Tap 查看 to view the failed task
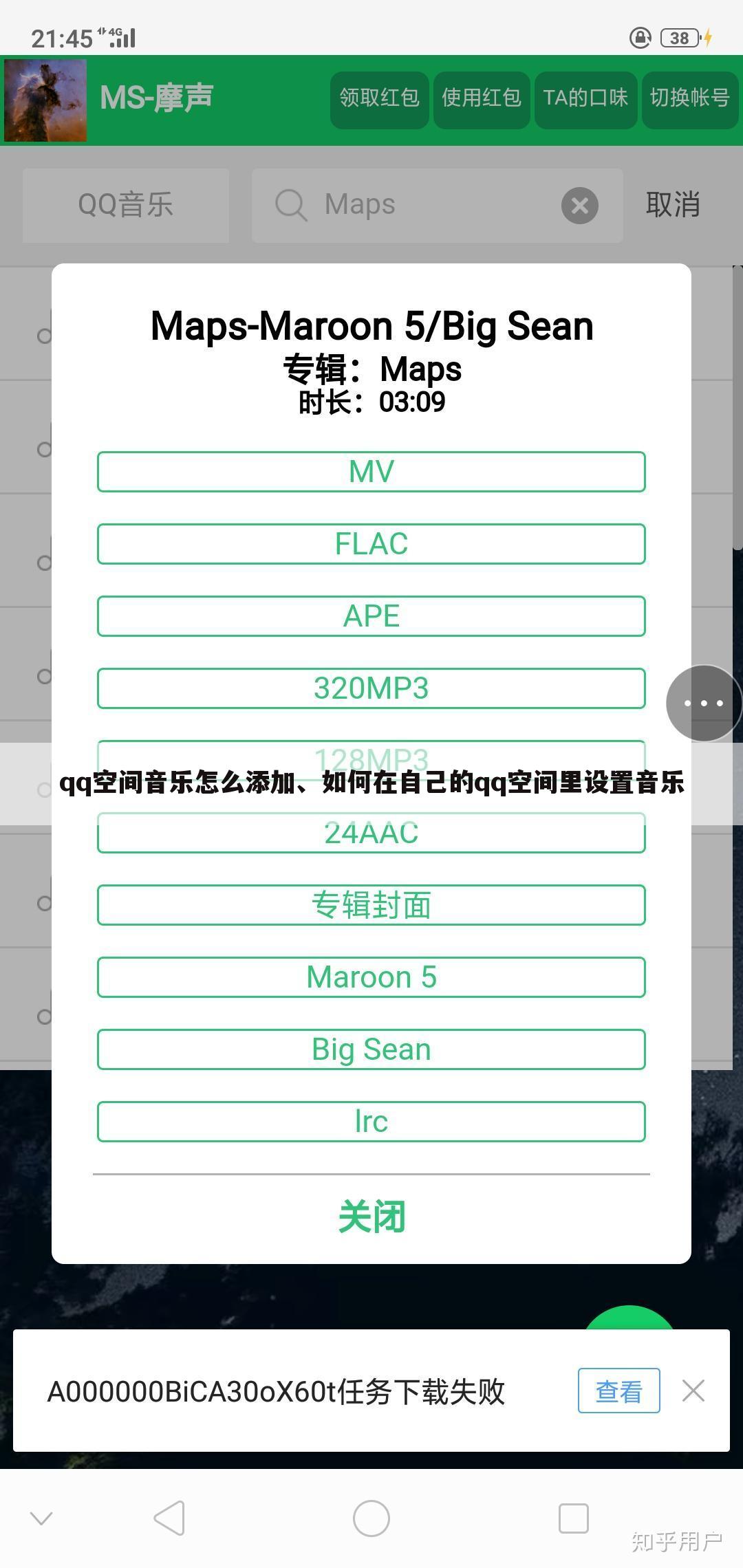Image resolution: width=743 pixels, height=1568 pixels. (618, 1391)
